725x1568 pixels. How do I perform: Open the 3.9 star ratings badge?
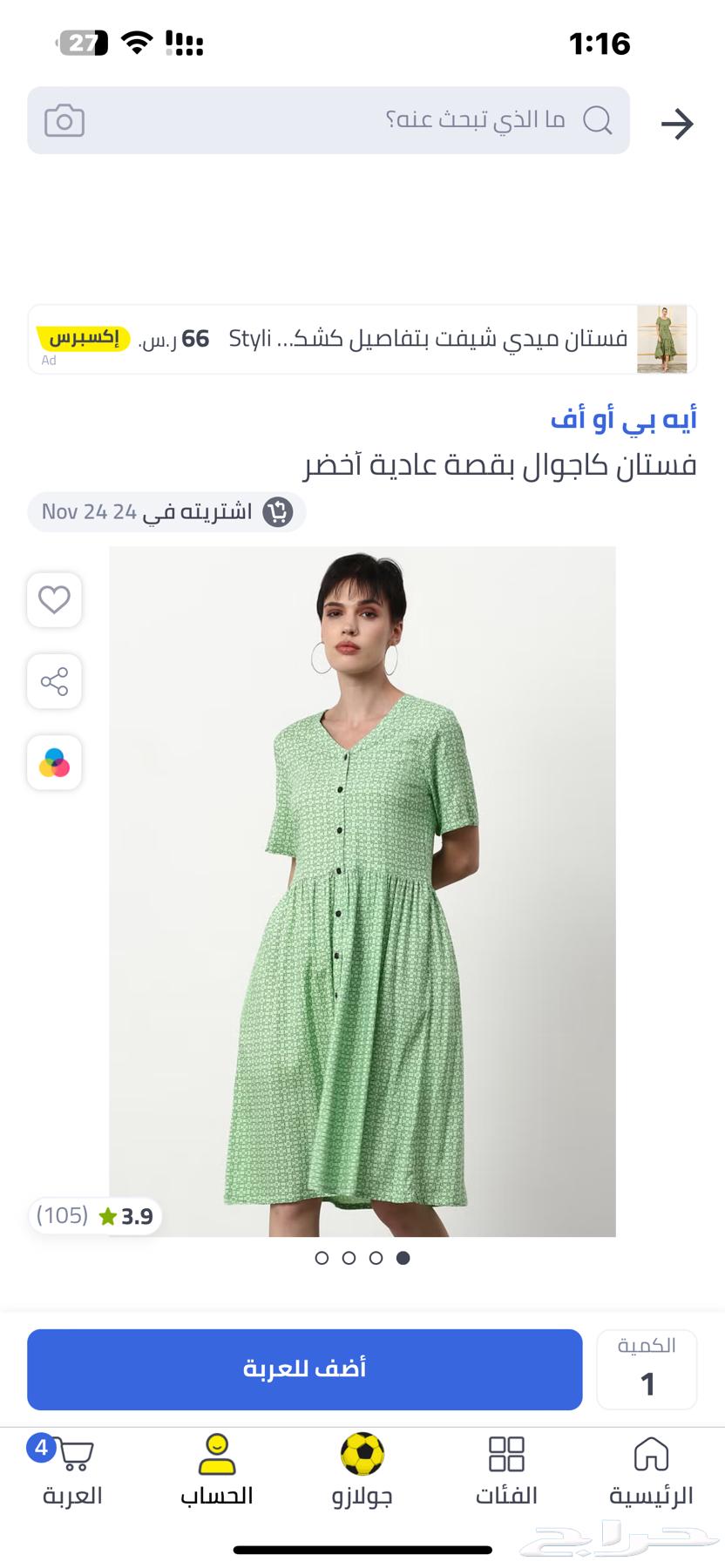[x=96, y=1215]
